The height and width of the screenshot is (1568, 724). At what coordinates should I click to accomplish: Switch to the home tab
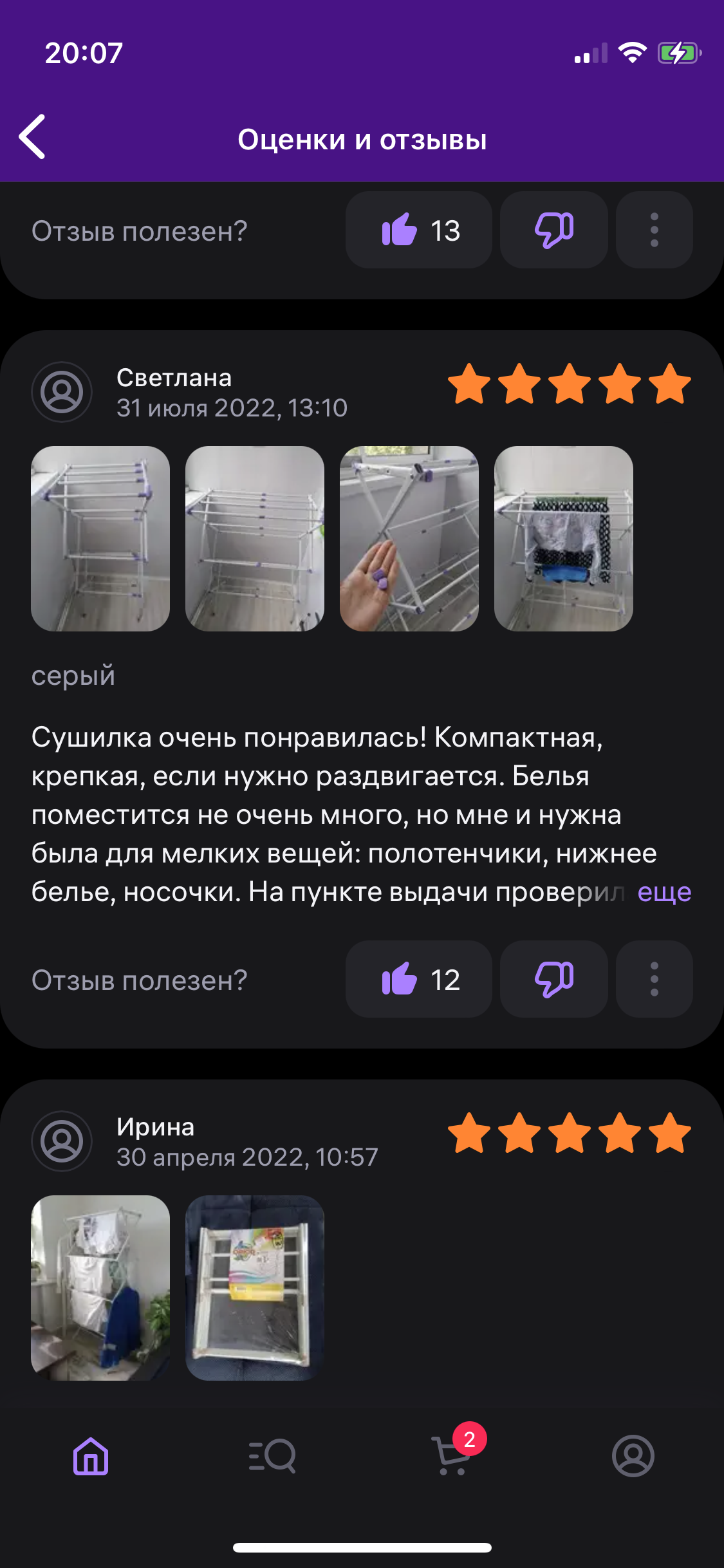tap(91, 1456)
